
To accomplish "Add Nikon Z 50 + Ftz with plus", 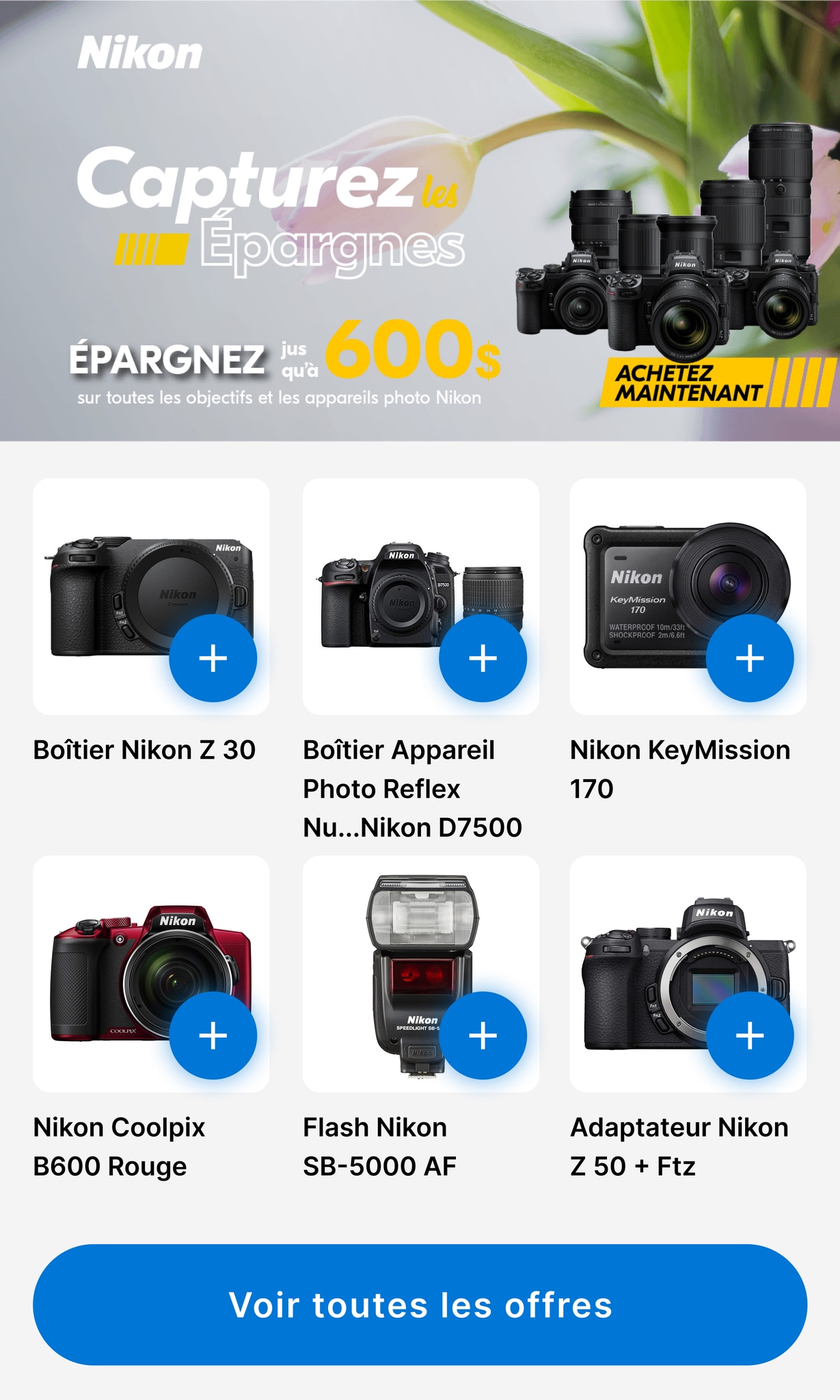I will [749, 1036].
